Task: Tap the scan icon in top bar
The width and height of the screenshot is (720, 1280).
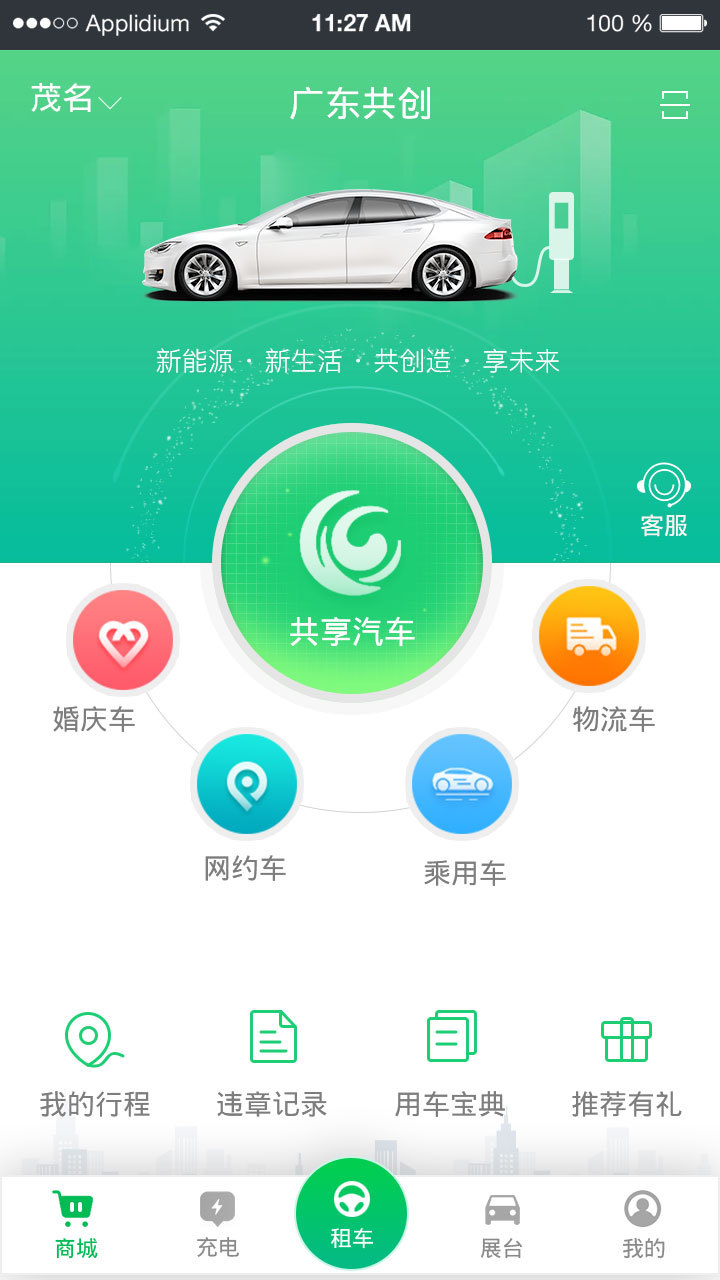Action: 675,104
